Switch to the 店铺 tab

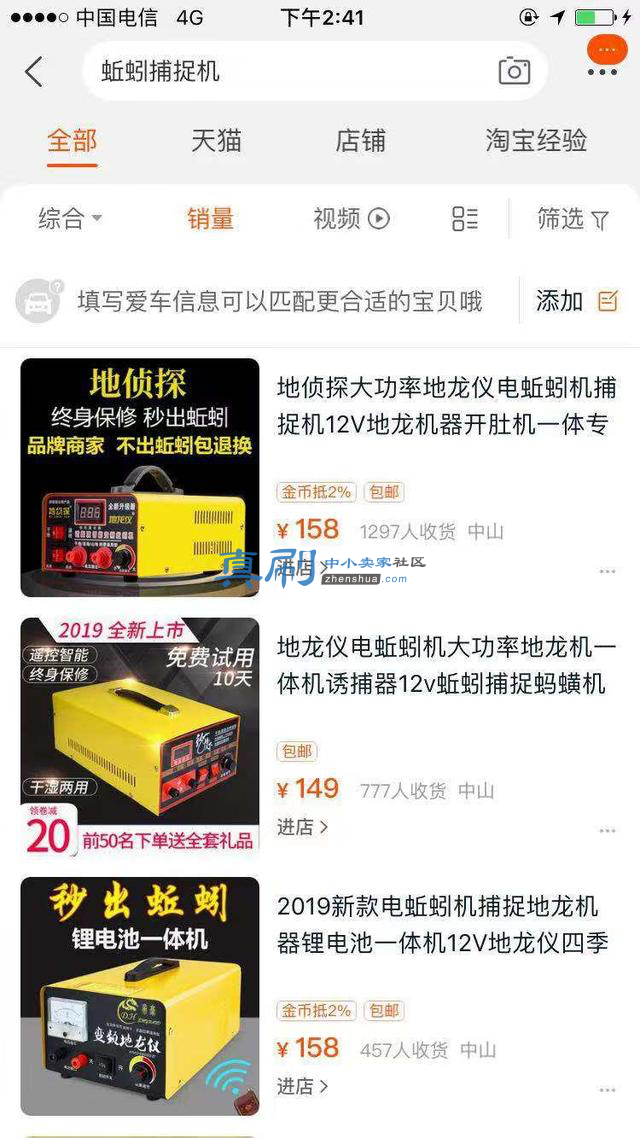click(361, 140)
